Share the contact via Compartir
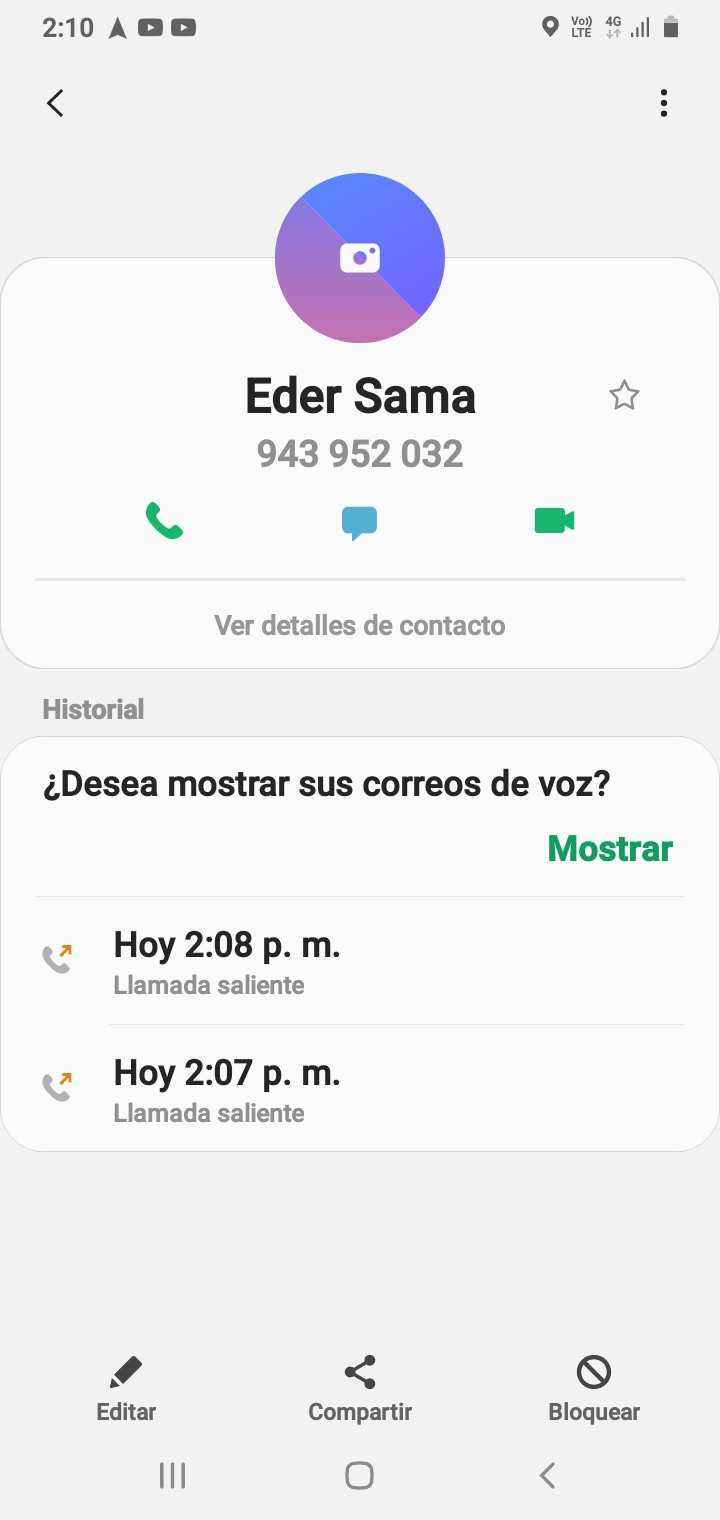 coord(360,1389)
